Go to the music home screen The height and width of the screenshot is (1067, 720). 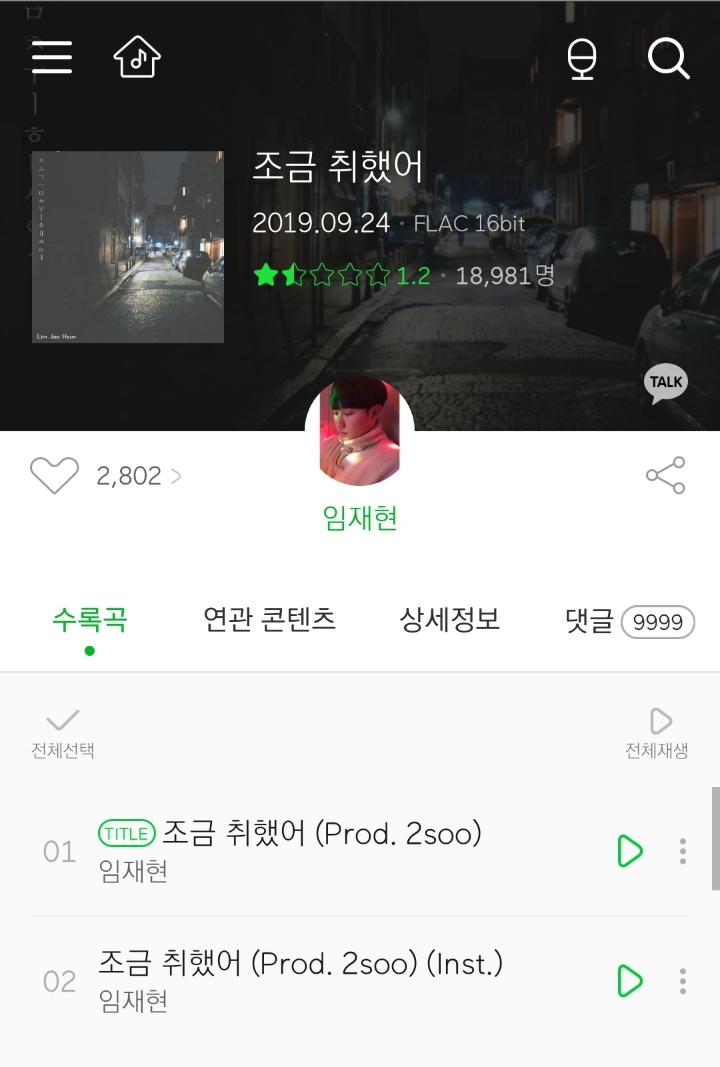coord(138,57)
